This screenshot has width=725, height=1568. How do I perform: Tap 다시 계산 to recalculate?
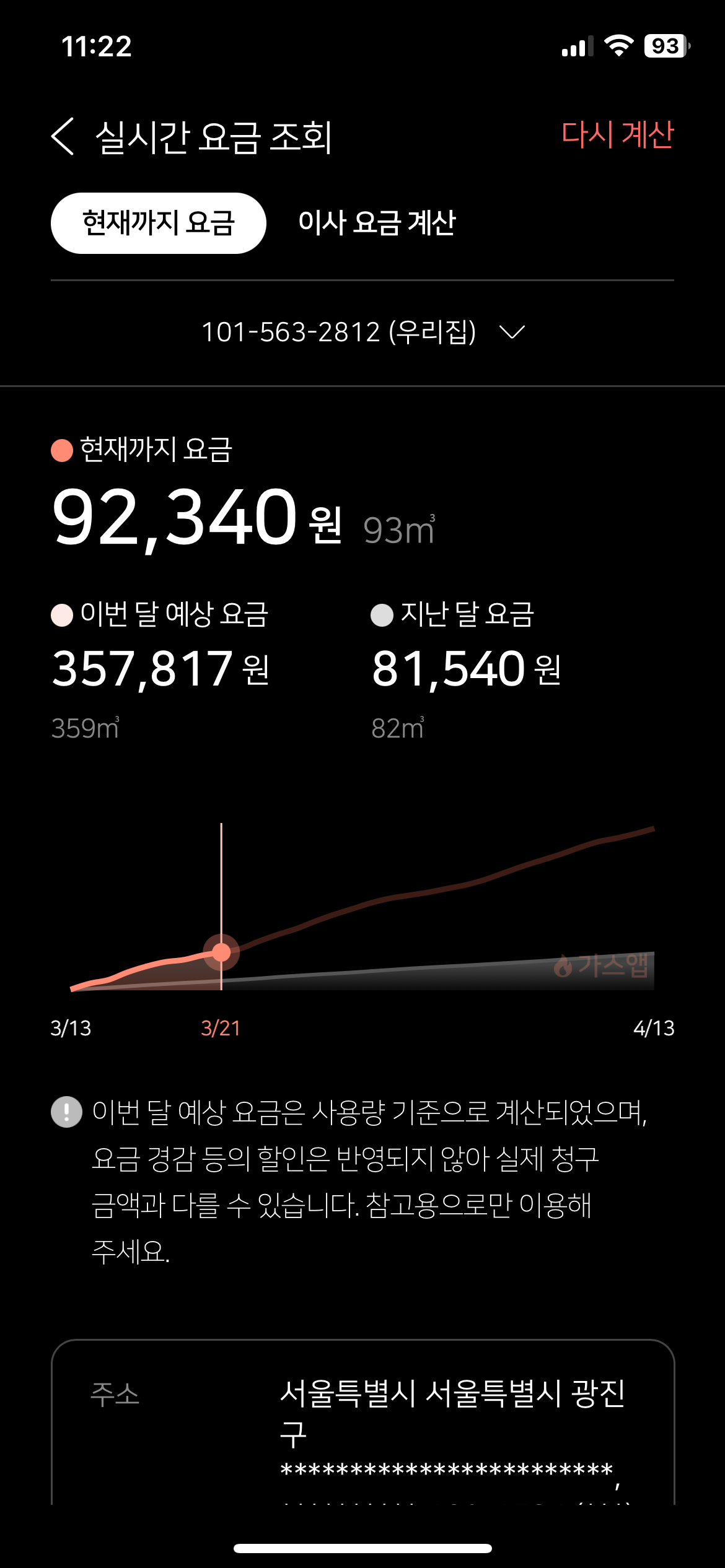click(617, 134)
